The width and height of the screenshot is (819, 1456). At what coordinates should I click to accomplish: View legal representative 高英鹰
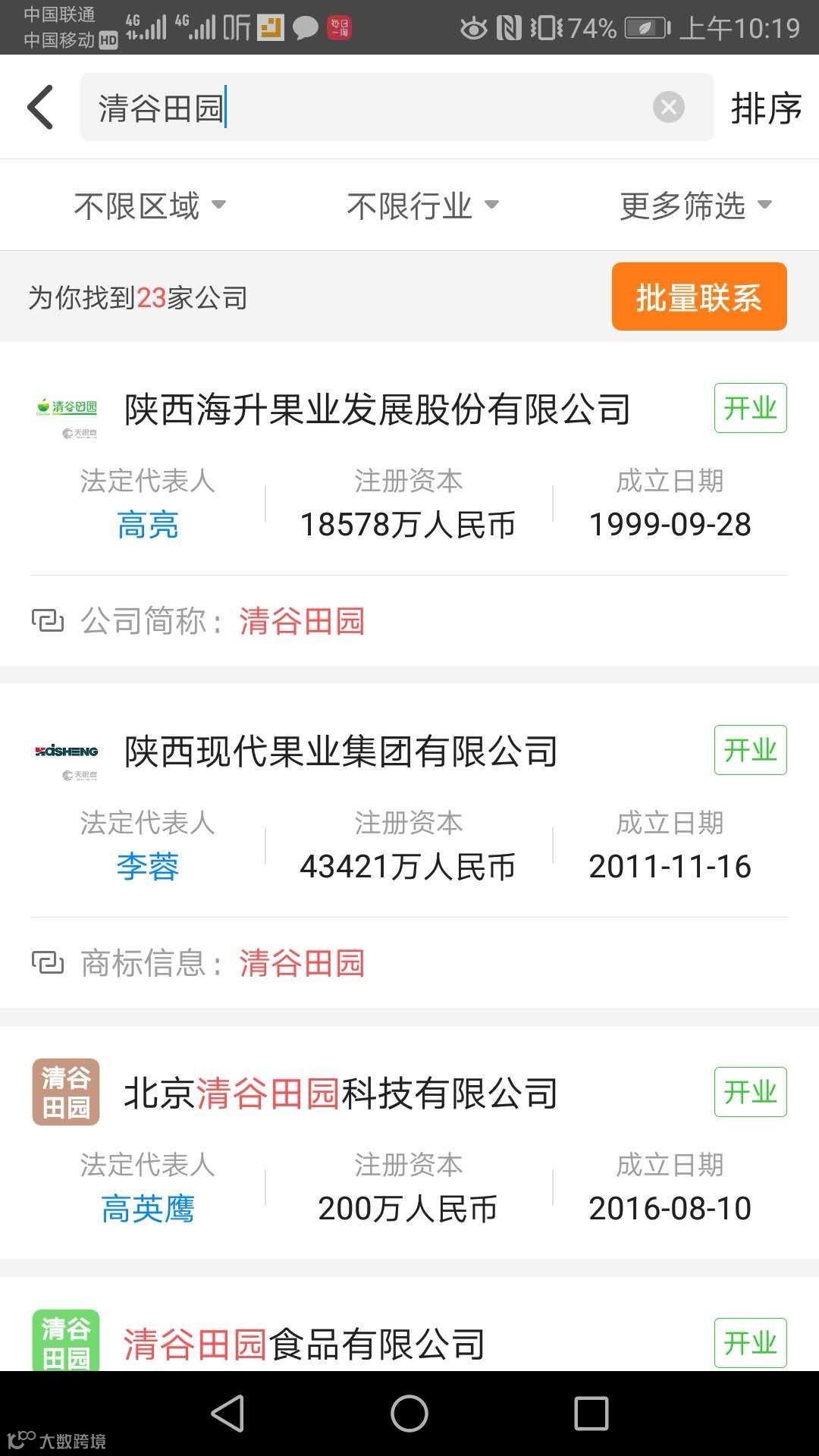(x=148, y=1209)
